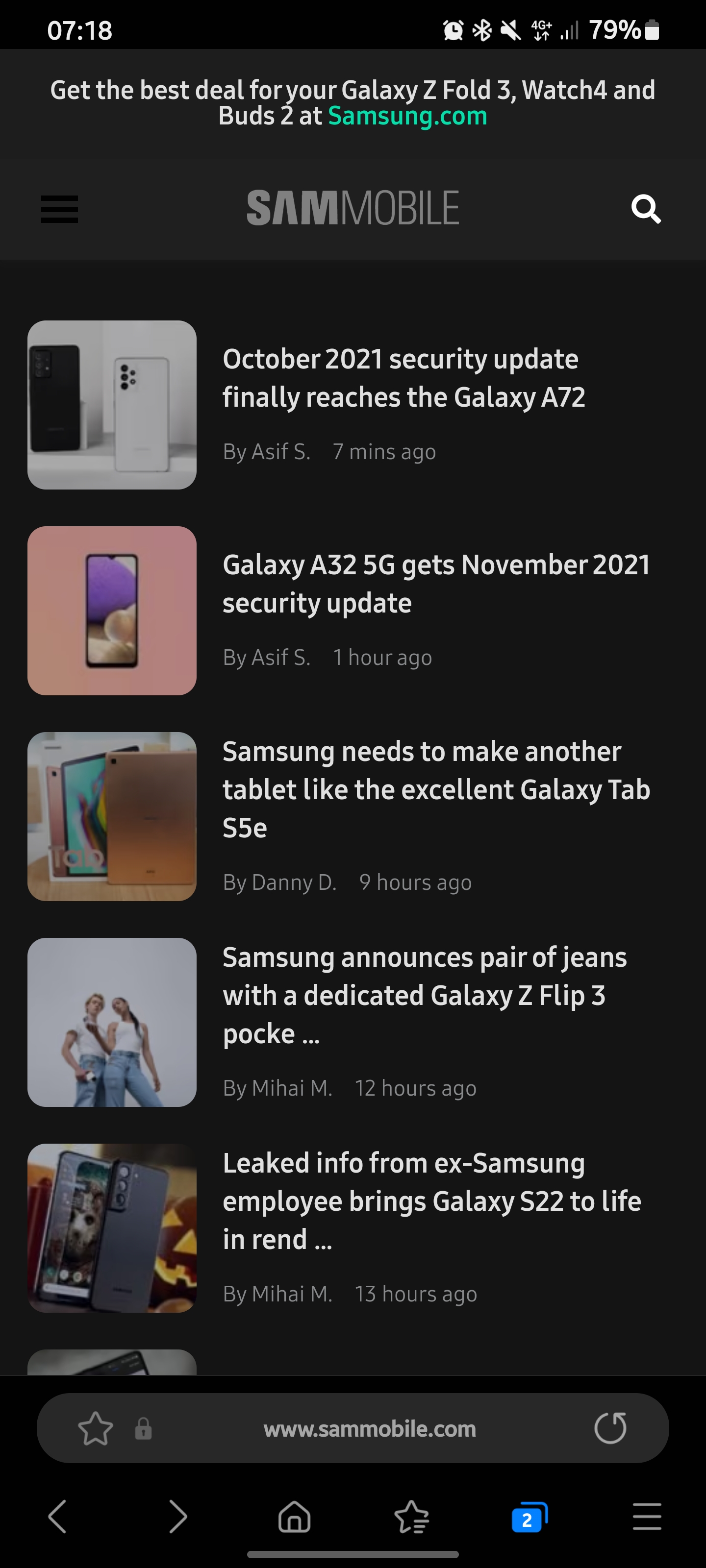Image resolution: width=706 pixels, height=1568 pixels.
Task: Bookmark this page with the star icon
Action: [x=96, y=1428]
